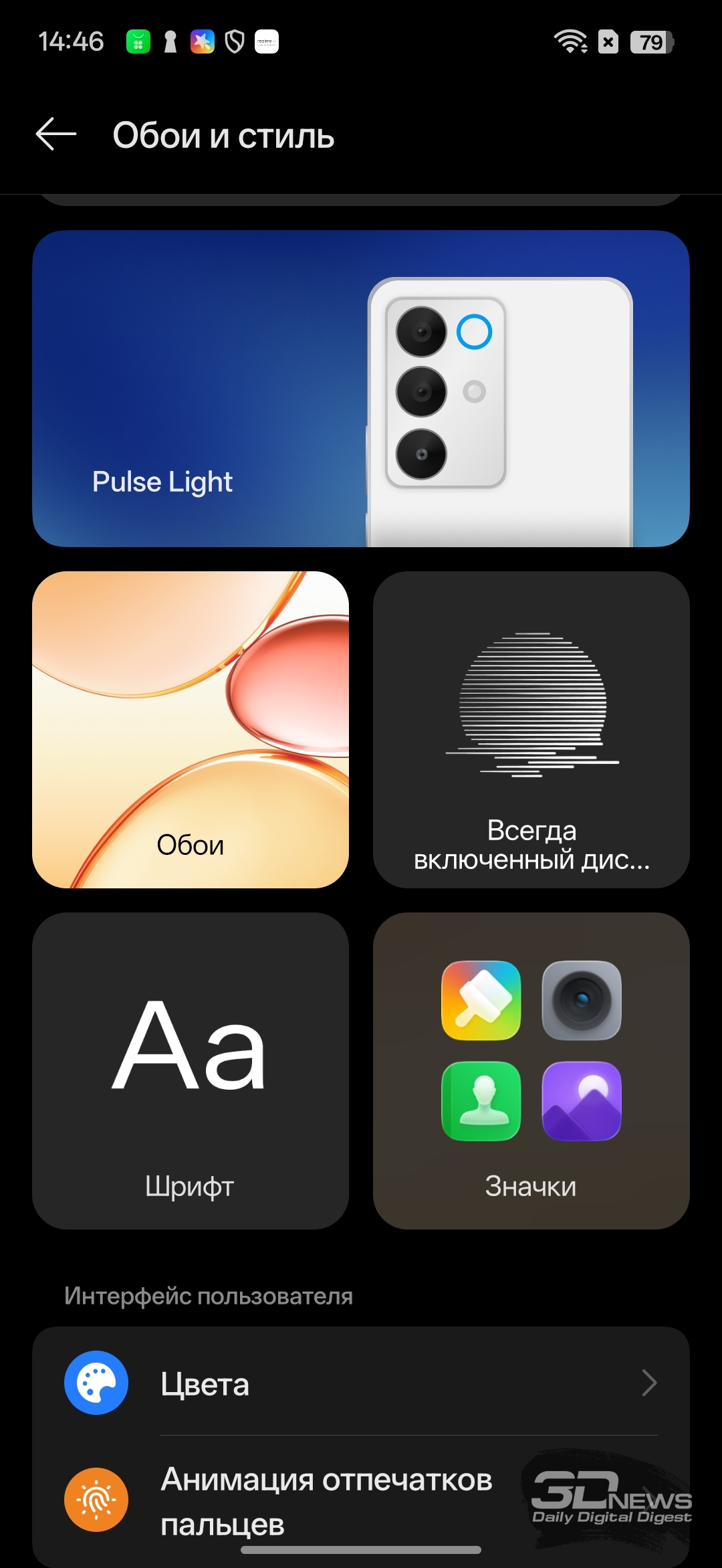Open the Pulse Light card
Viewport: 722px width, 1568px height.
360,389
